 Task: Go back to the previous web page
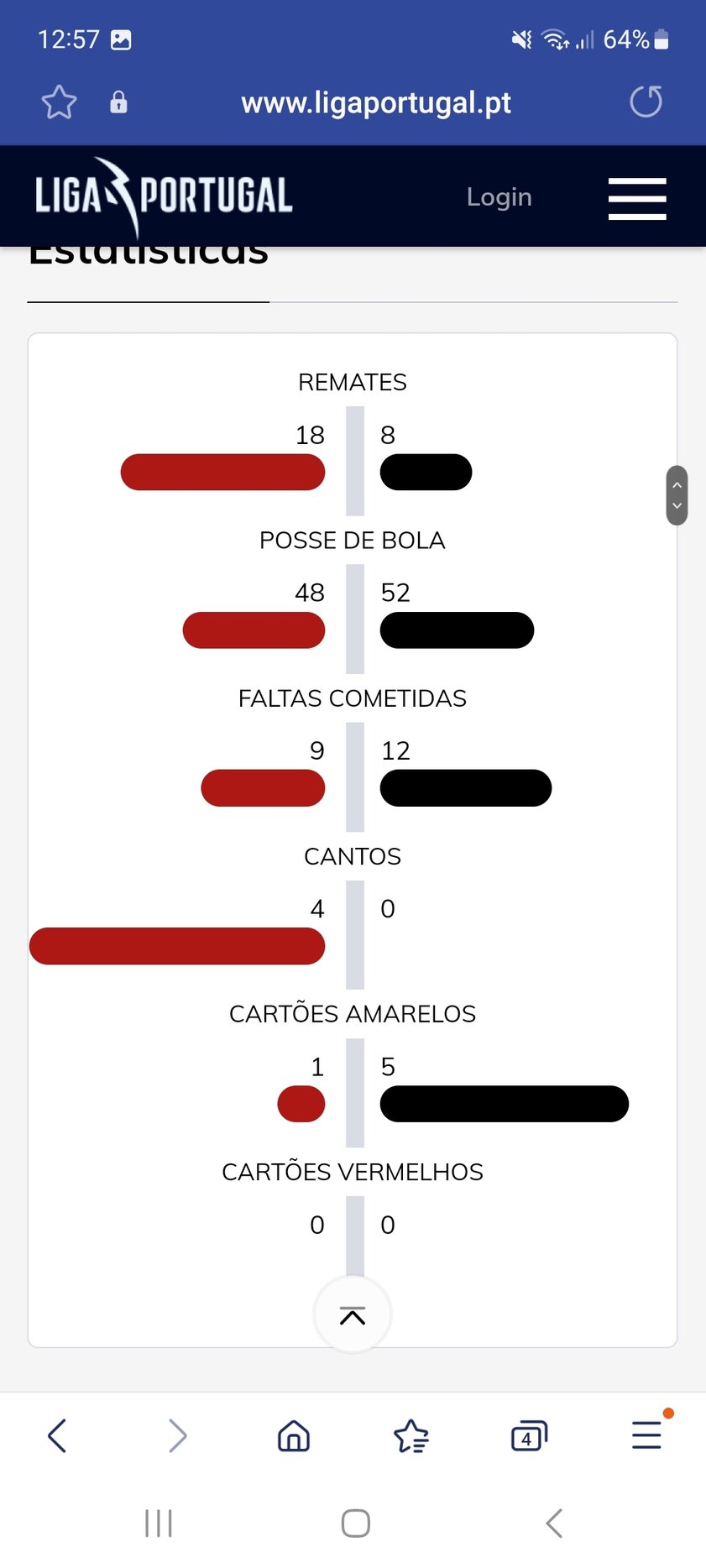pyautogui.click(x=57, y=1435)
